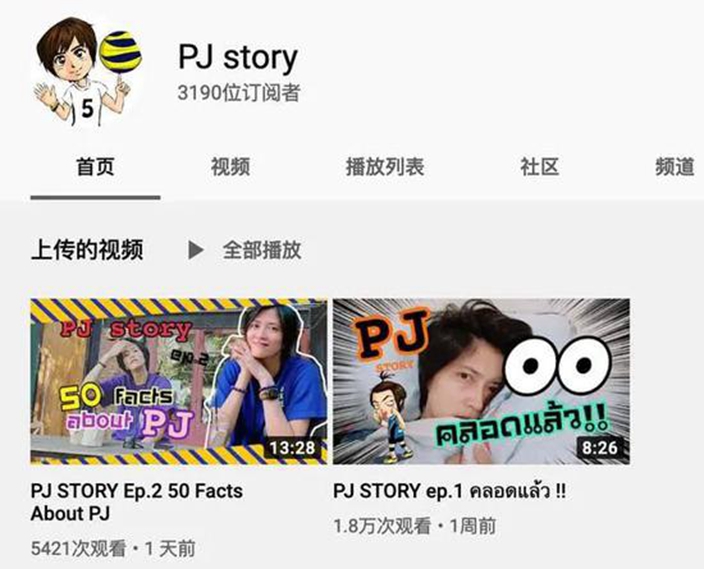The width and height of the screenshot is (704, 569).
Task: Switch to the 视频 tab
Action: (x=230, y=167)
